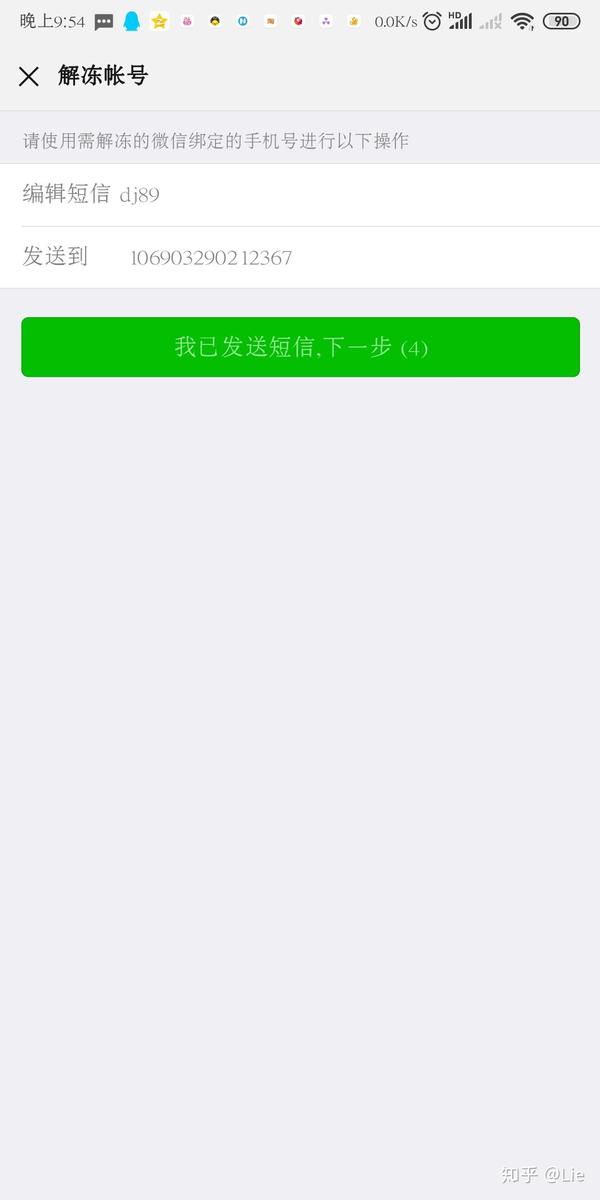Tap the 我已发送短信,下一步 button
The height and width of the screenshot is (1200, 600).
tap(300, 347)
